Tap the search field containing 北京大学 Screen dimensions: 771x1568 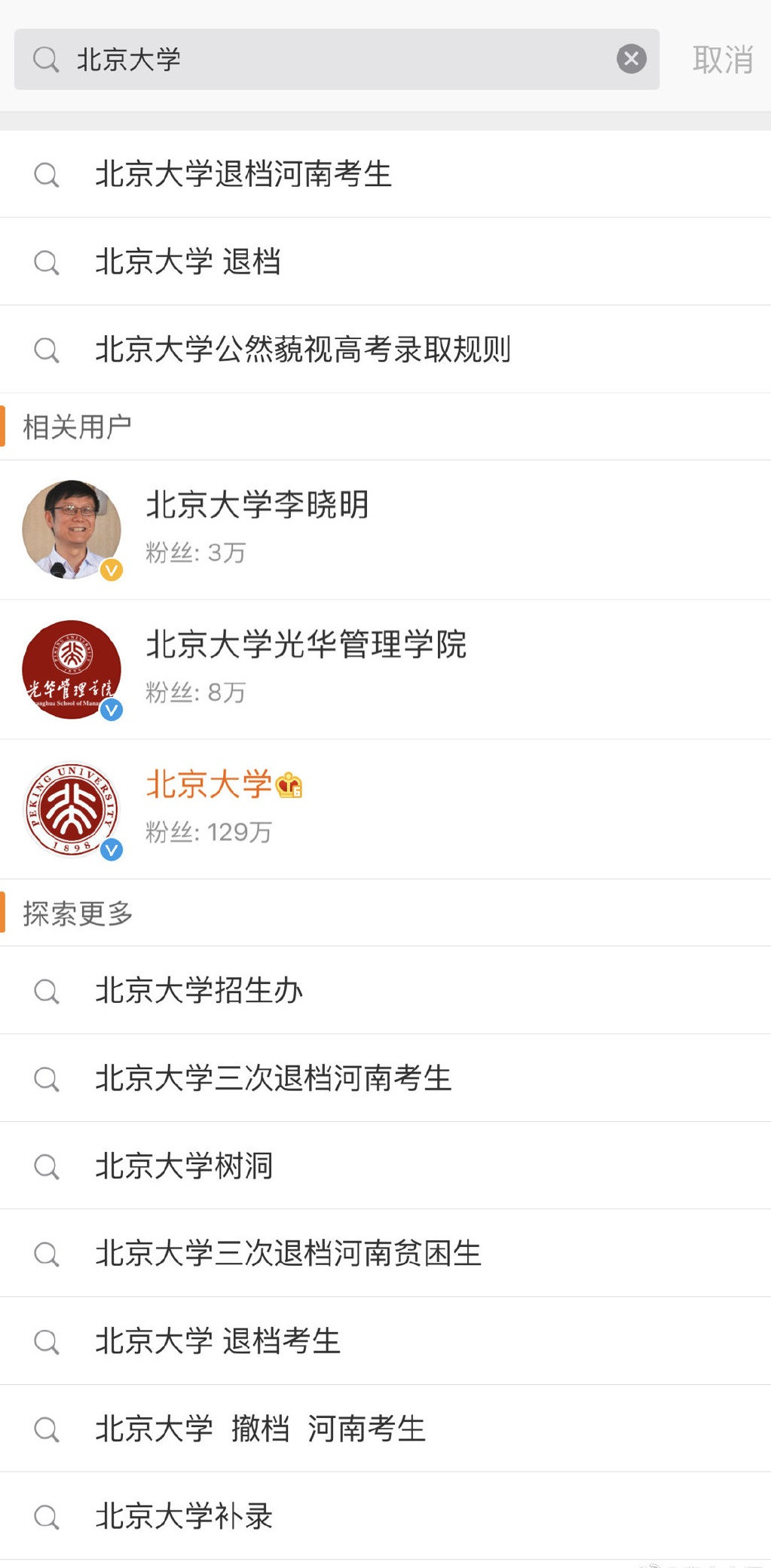(324, 60)
